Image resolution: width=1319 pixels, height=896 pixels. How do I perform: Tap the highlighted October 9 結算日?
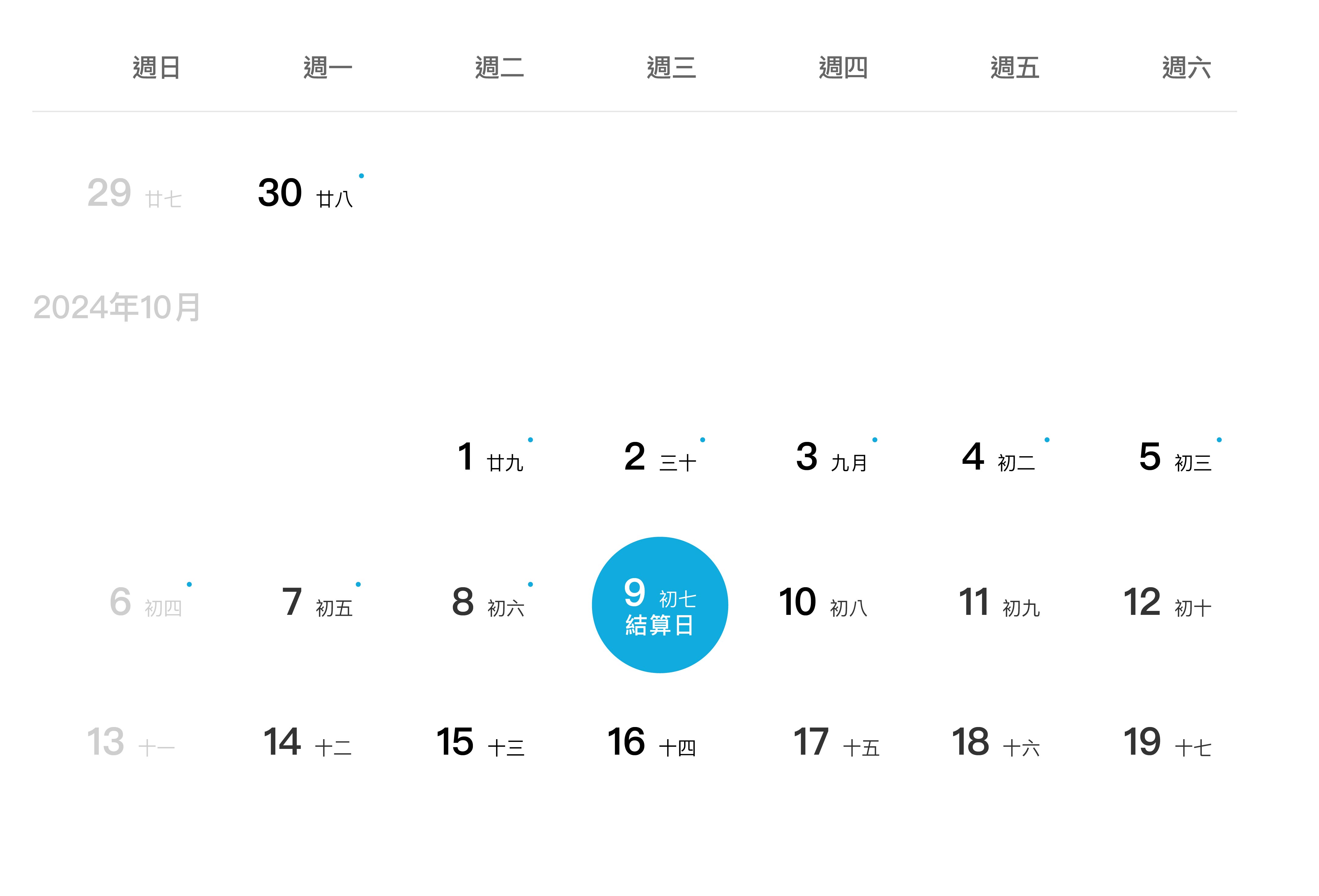(x=659, y=605)
